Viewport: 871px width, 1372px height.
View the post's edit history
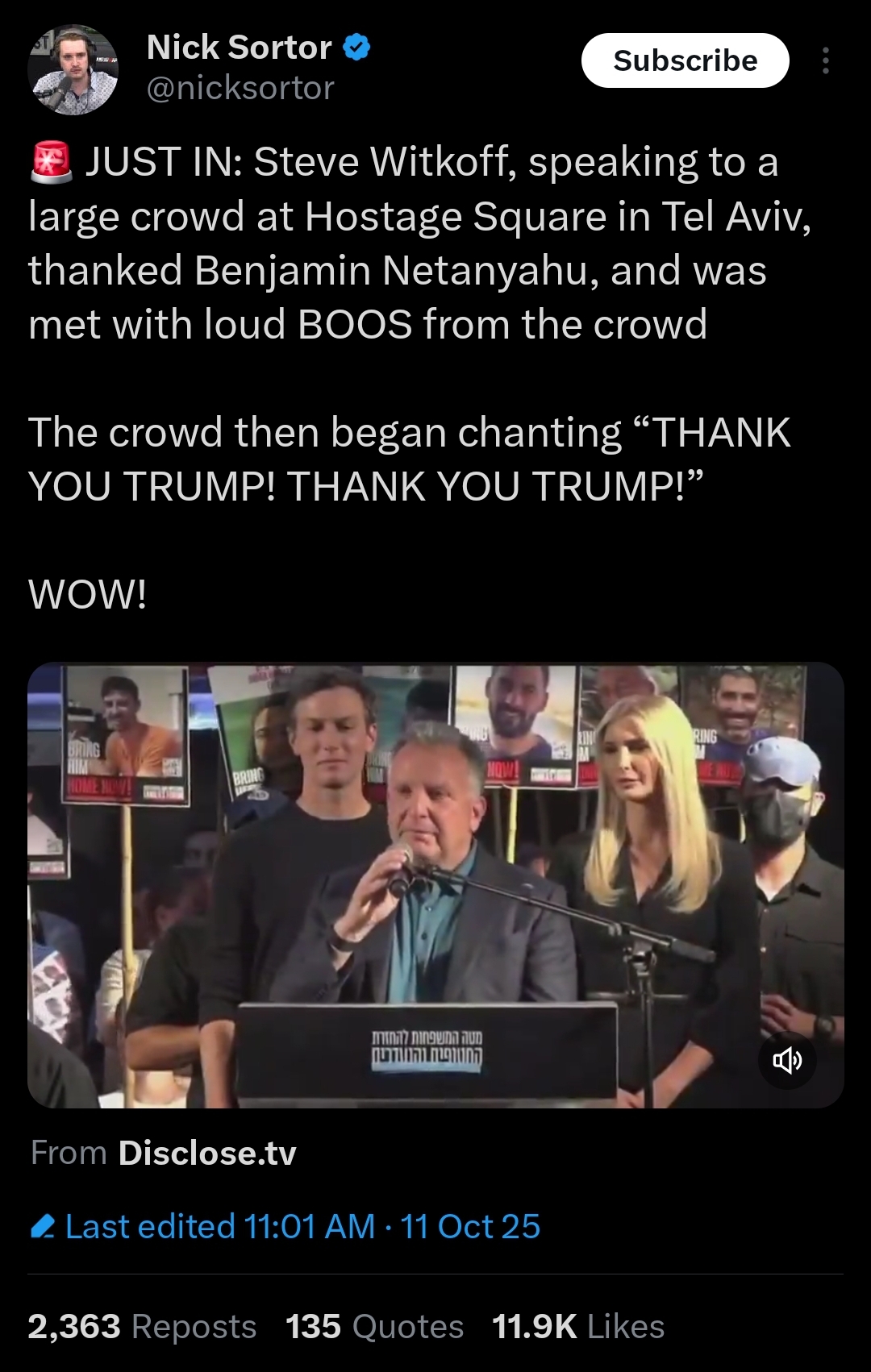pyautogui.click(x=284, y=1226)
